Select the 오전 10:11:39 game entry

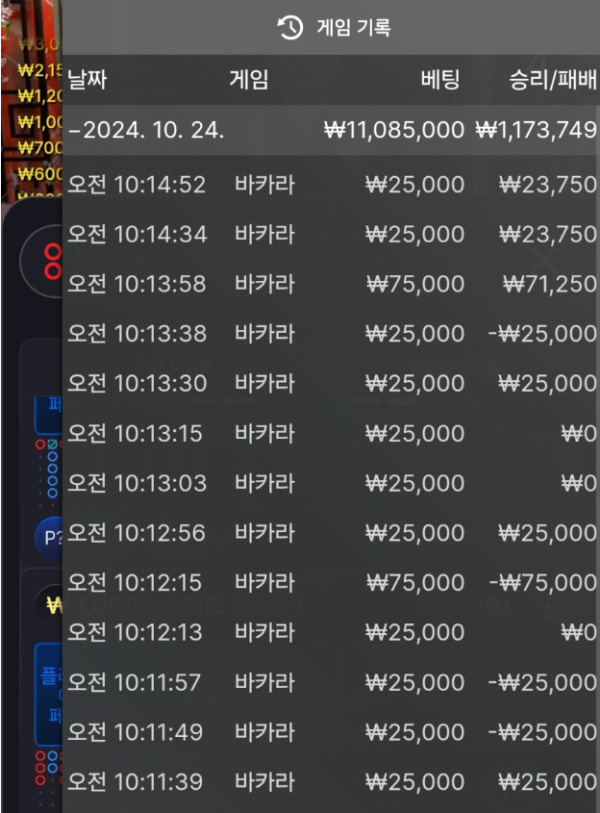[x=330, y=782]
